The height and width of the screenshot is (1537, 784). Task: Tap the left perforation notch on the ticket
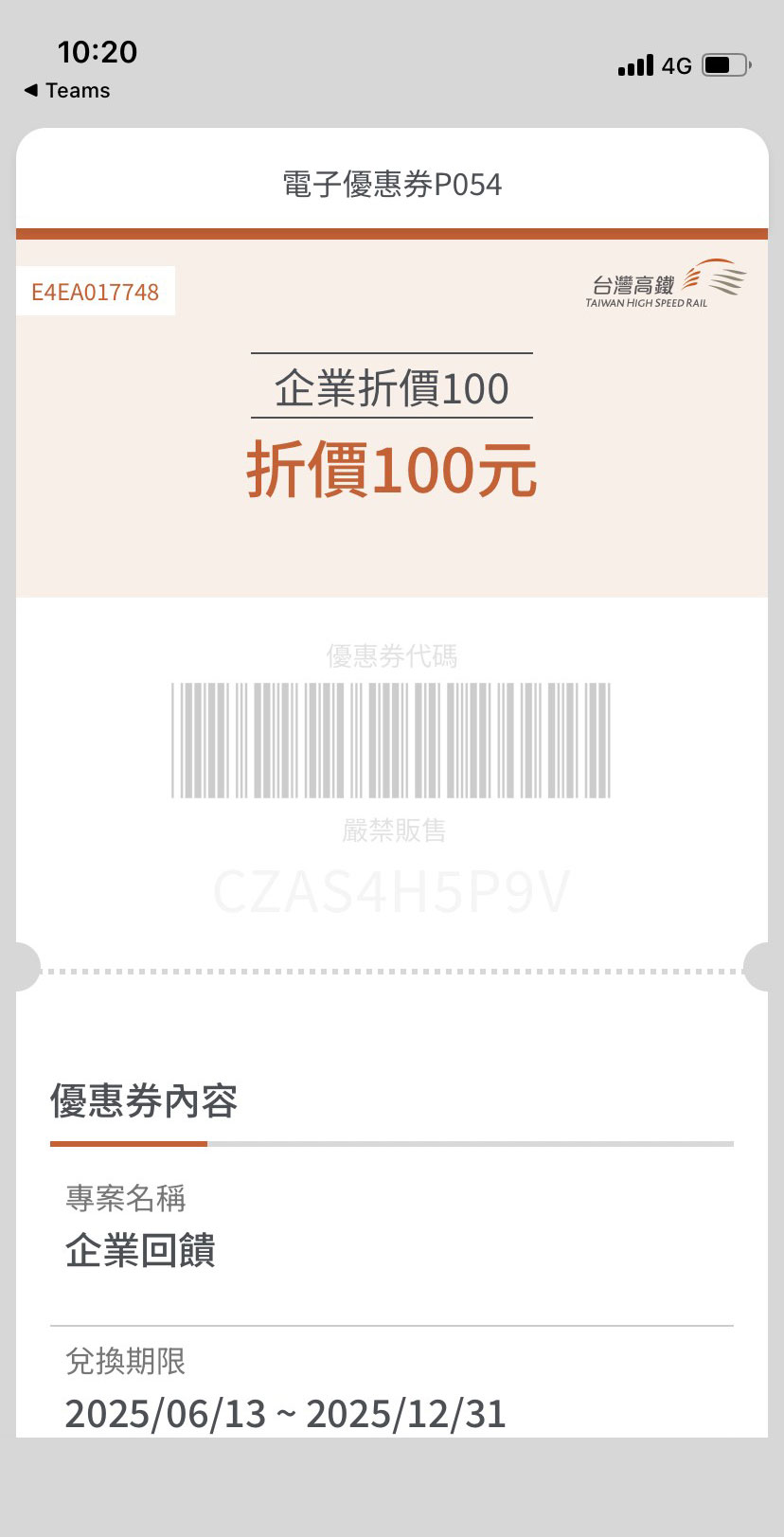(x=21, y=966)
